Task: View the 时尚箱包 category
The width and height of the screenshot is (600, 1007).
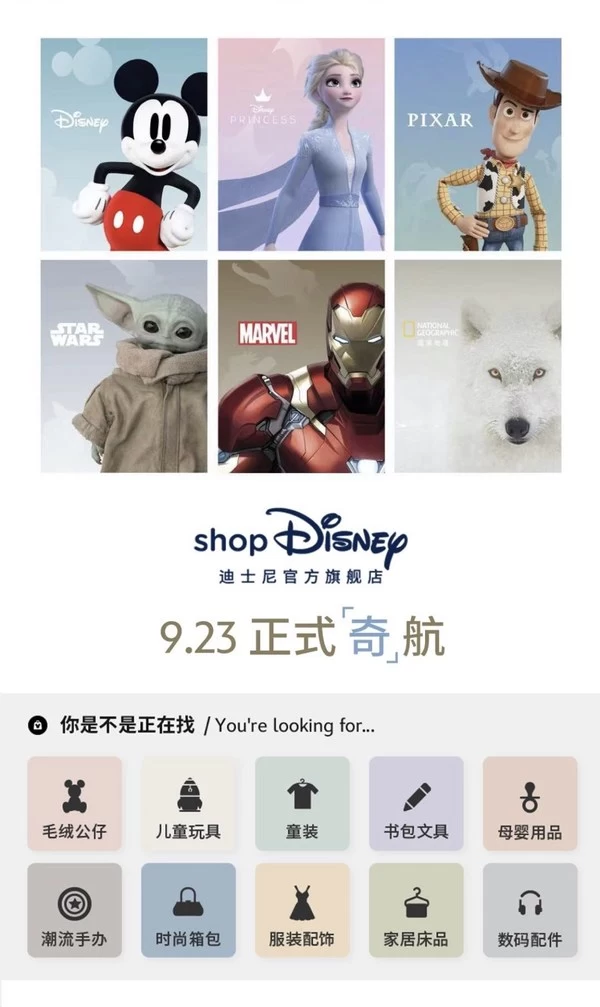Action: point(189,910)
